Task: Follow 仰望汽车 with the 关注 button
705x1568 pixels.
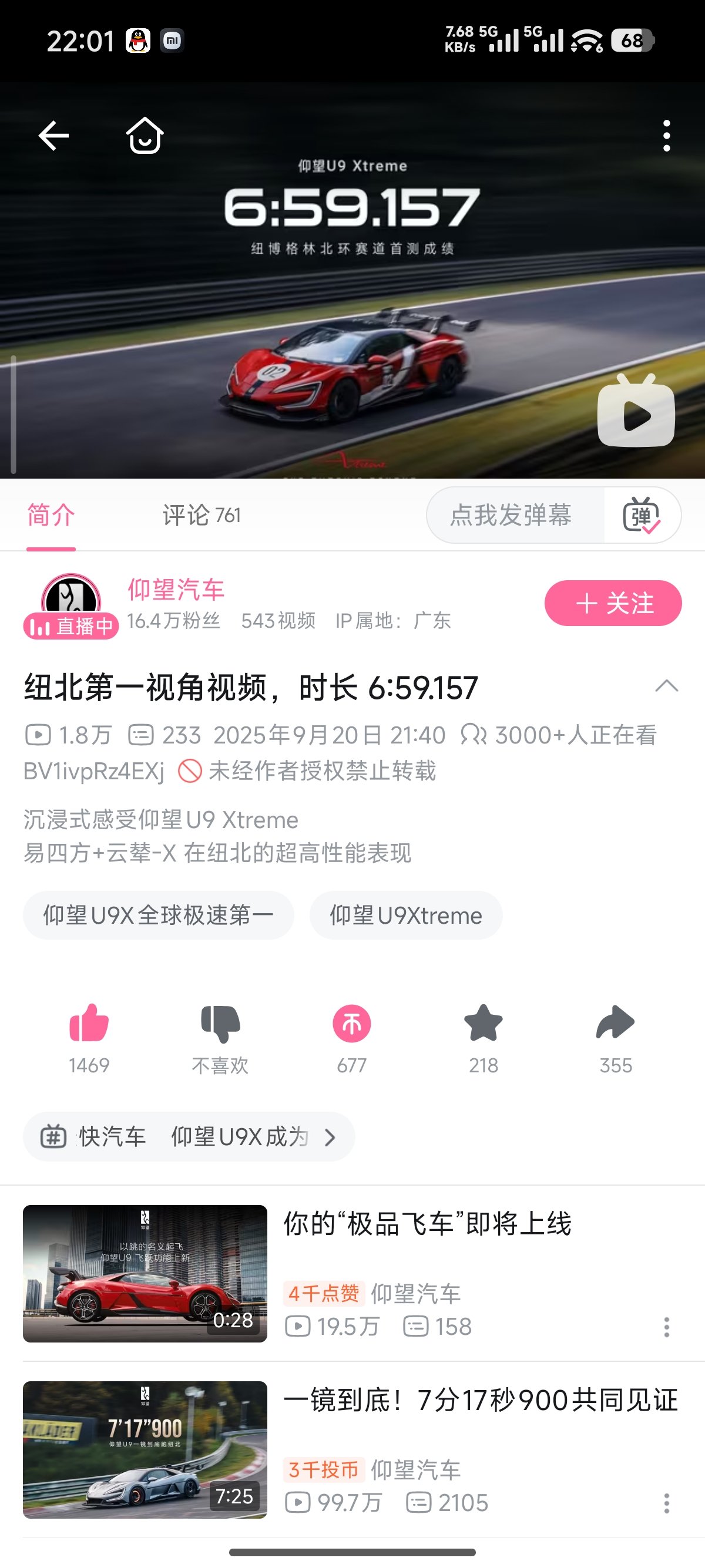Action: tap(612, 603)
